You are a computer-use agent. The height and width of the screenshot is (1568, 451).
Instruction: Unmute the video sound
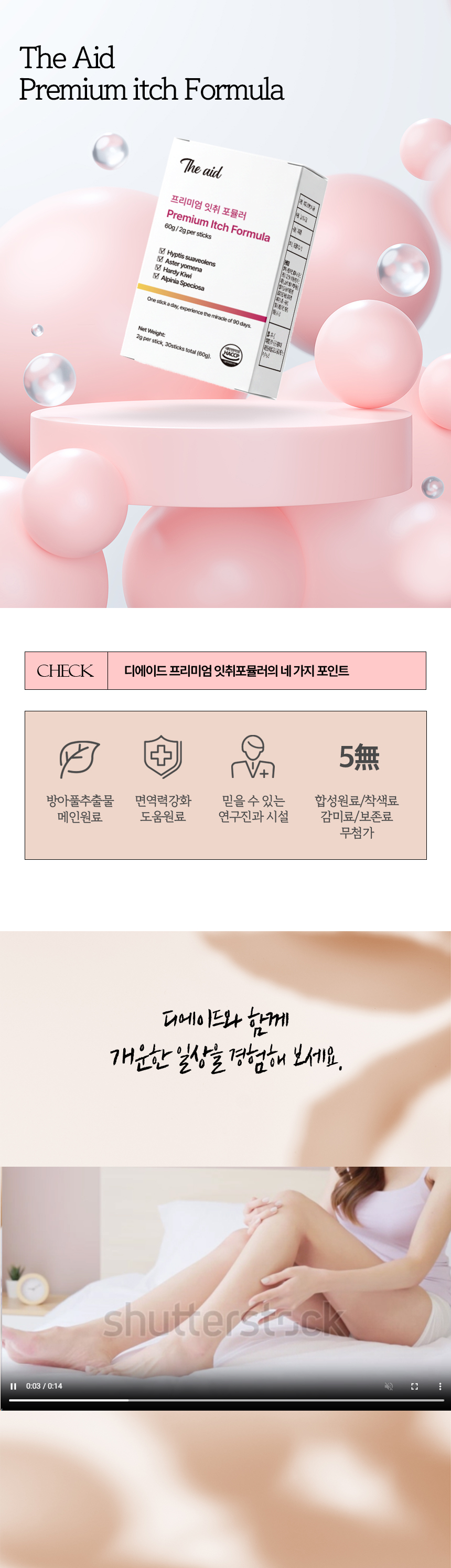pyautogui.click(x=389, y=1386)
